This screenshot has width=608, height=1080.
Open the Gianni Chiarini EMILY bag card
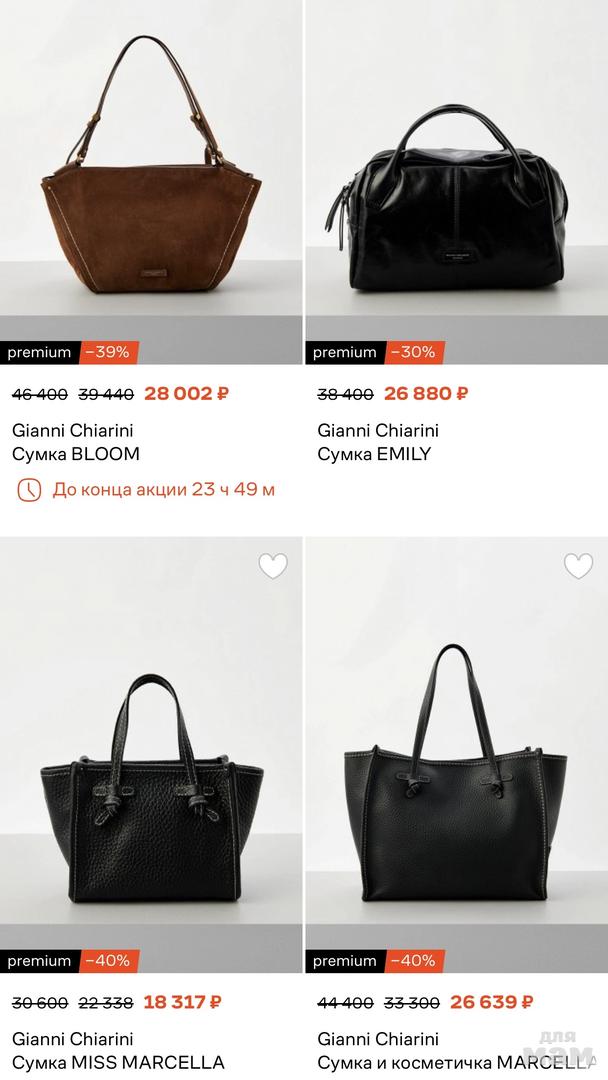click(456, 190)
